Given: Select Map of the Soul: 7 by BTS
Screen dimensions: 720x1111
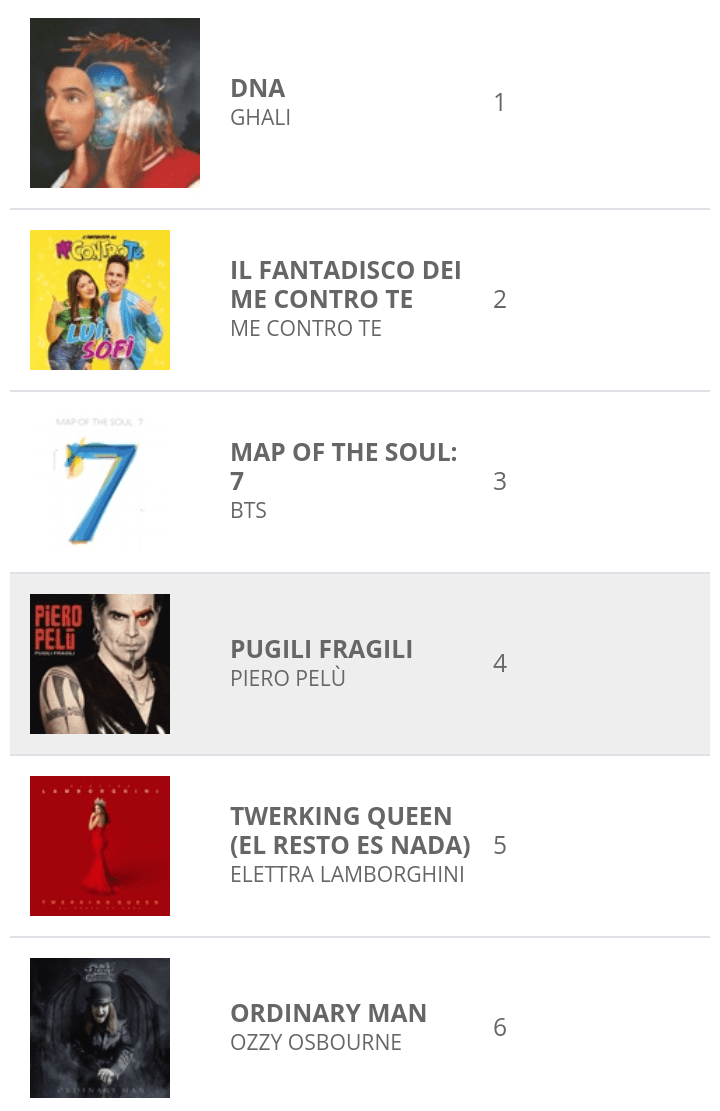Looking at the screenshot, I should point(343,467).
